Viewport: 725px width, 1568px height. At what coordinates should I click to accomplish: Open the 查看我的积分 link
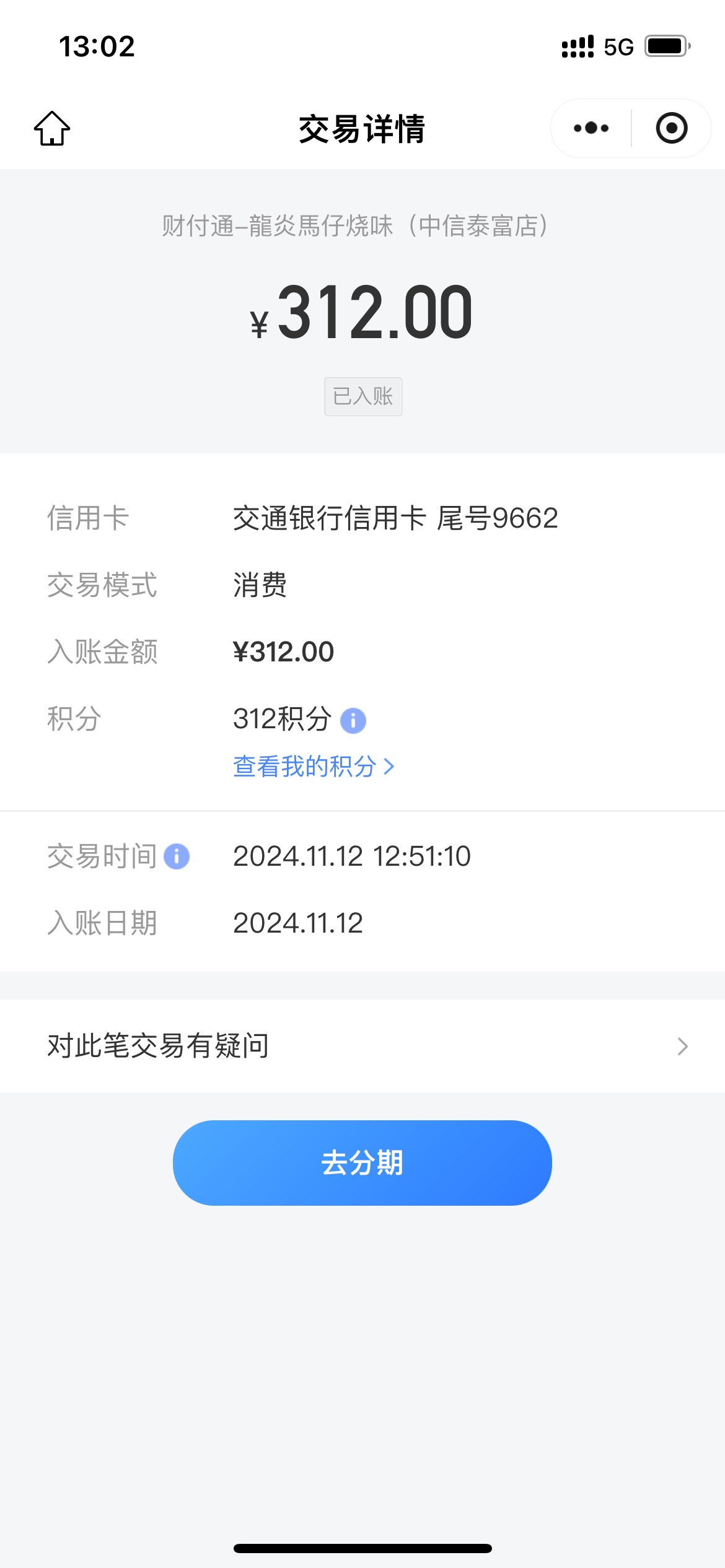pyautogui.click(x=314, y=766)
